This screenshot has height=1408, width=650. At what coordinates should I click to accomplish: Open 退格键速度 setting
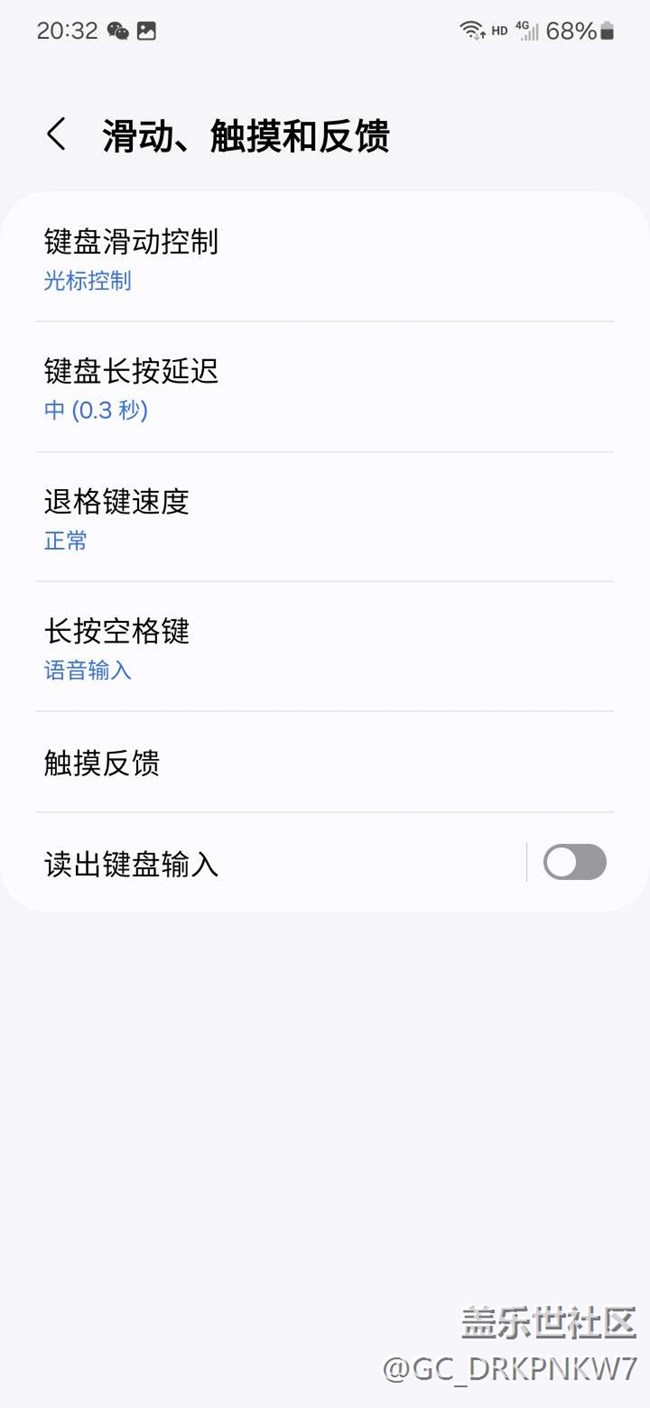(x=325, y=517)
